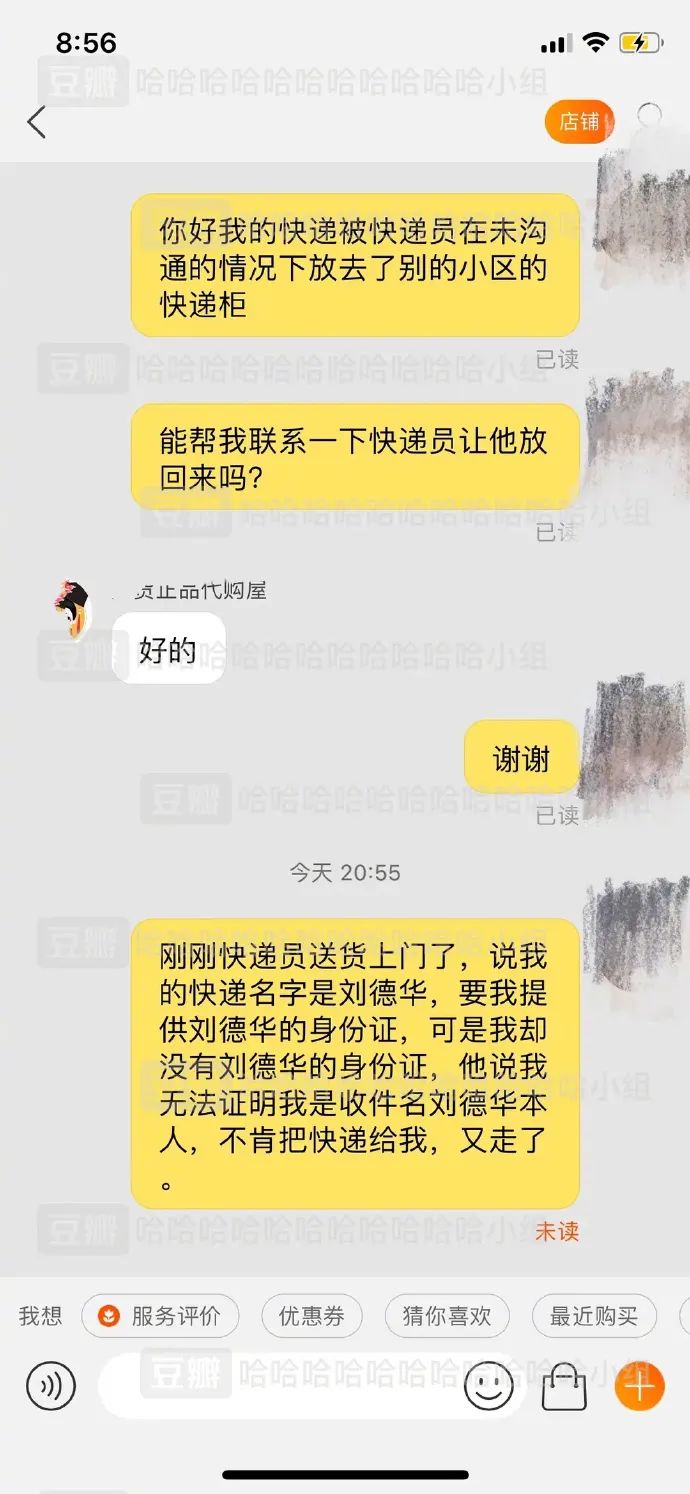
Task: Open the 最近购买 chip
Action: [x=593, y=1316]
